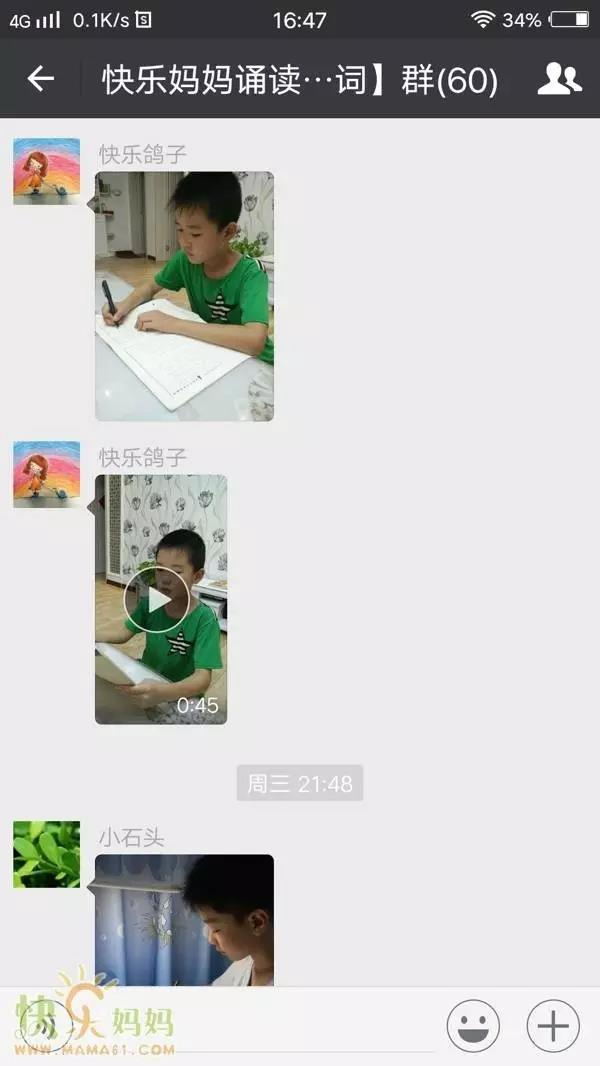Tap the message input field
Screen dimensions: 600x1066
[x=260, y=1028]
